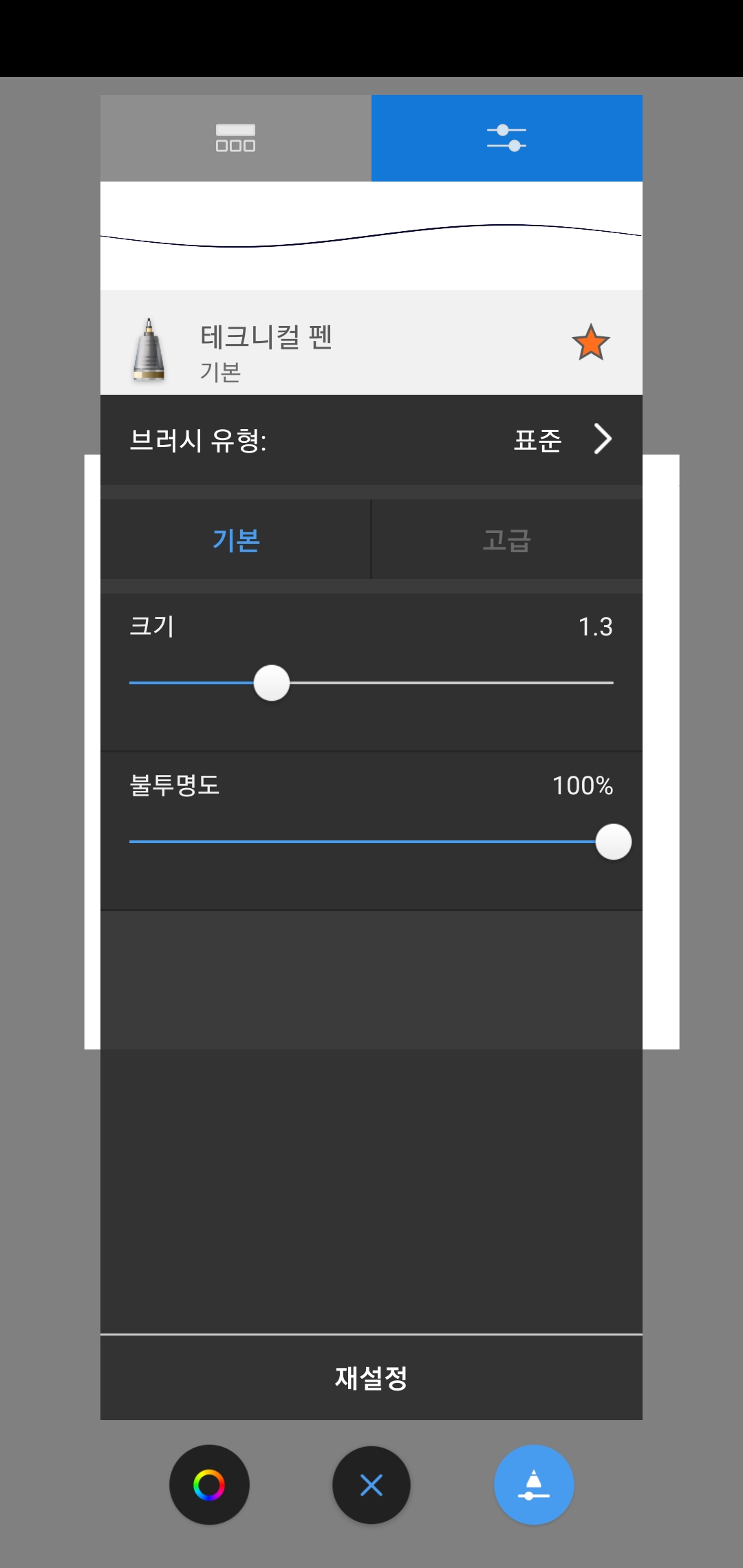The height and width of the screenshot is (1568, 743).
Task: Tap the brush tip settings icon at bottom
Action: pyautogui.click(x=534, y=1485)
